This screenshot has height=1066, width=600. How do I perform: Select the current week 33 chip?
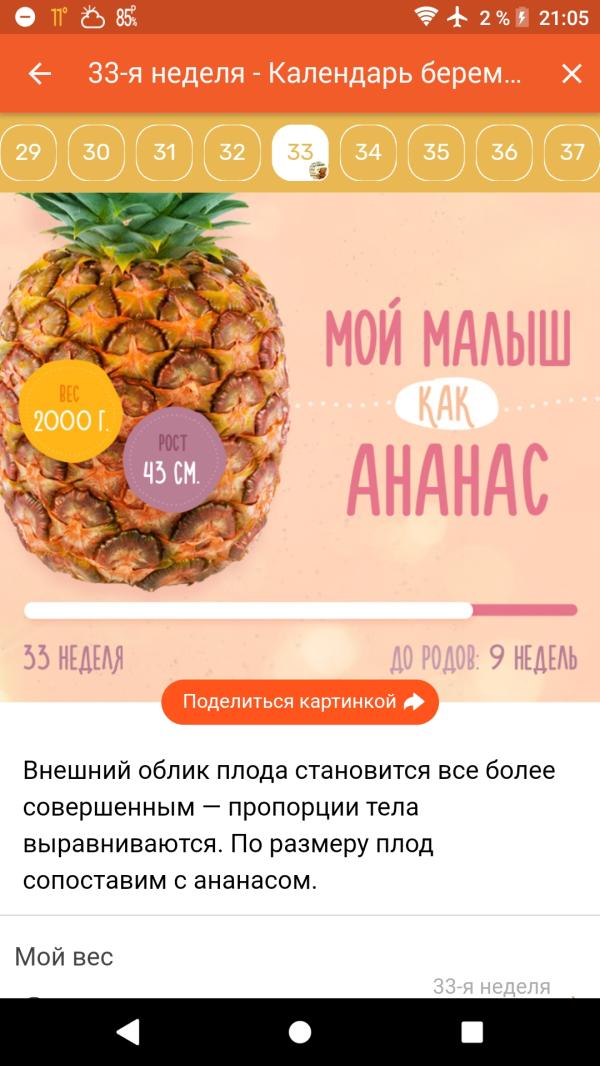point(300,152)
